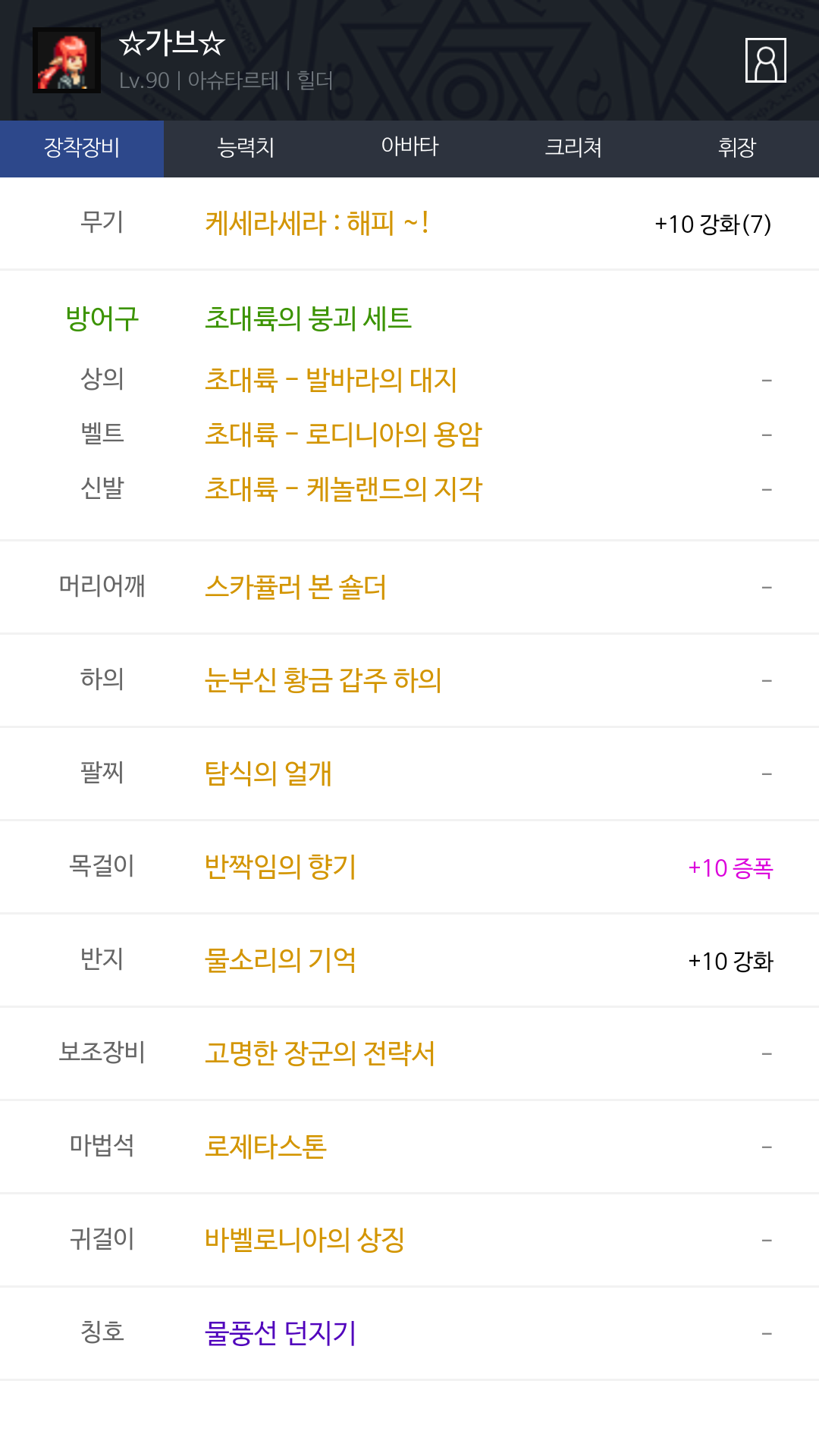View item 초대륙 - 케놀랜드의 지각
This screenshot has height=1456, width=819.
(x=344, y=489)
